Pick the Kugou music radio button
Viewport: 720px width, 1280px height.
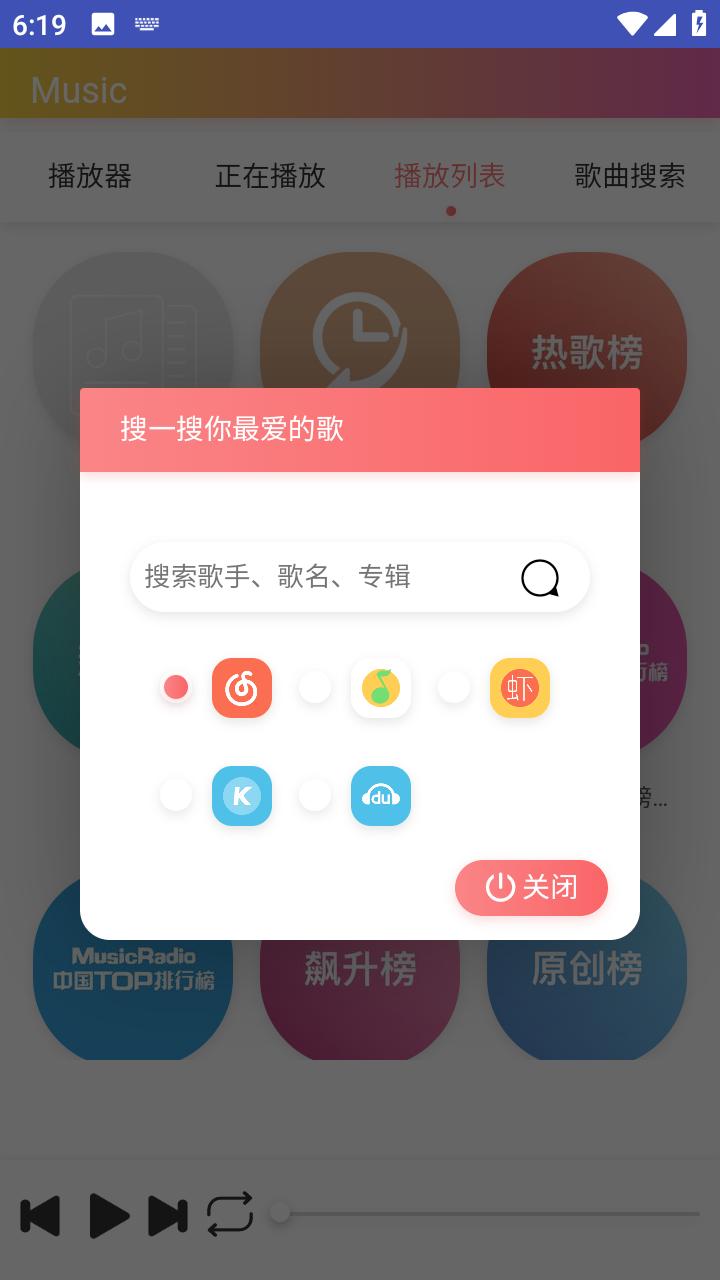tap(176, 795)
